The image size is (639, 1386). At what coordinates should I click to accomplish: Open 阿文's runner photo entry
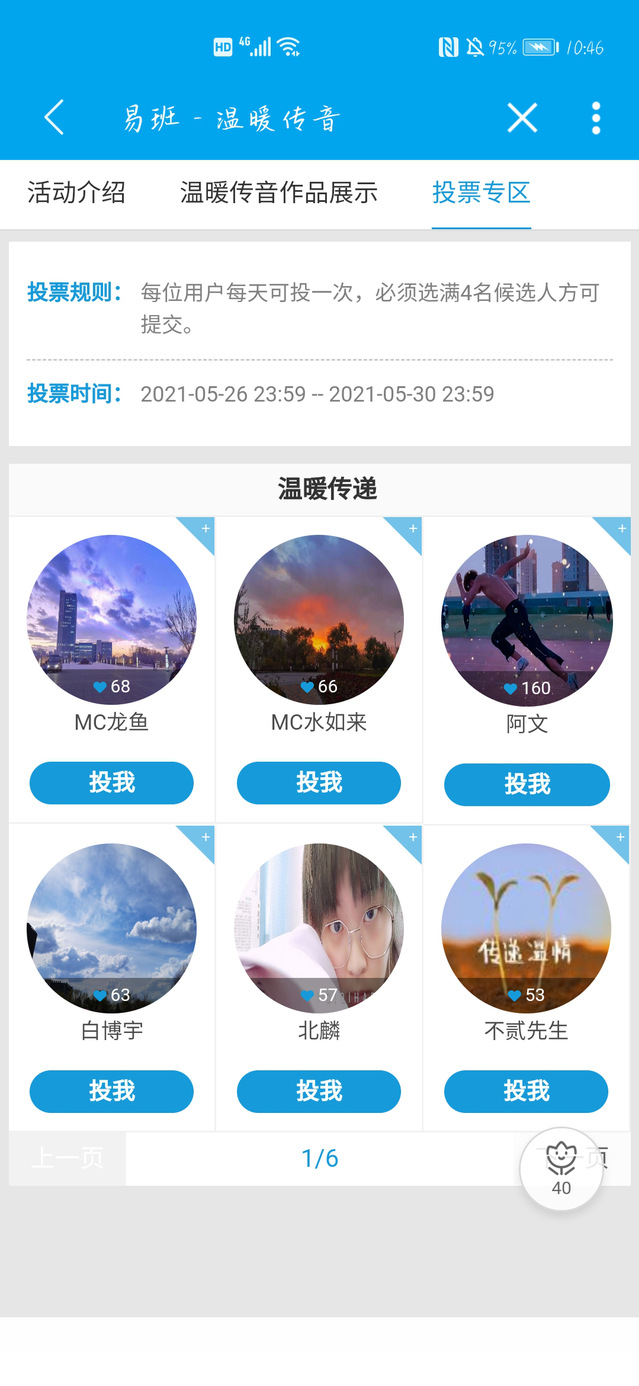[527, 621]
